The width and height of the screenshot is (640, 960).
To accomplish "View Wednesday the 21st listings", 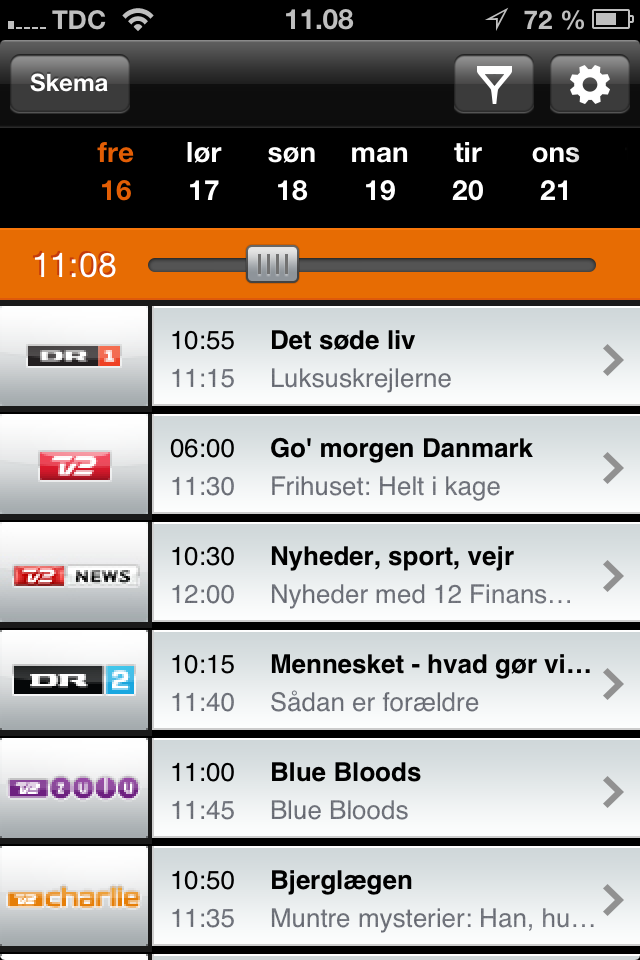I will click(x=555, y=171).
